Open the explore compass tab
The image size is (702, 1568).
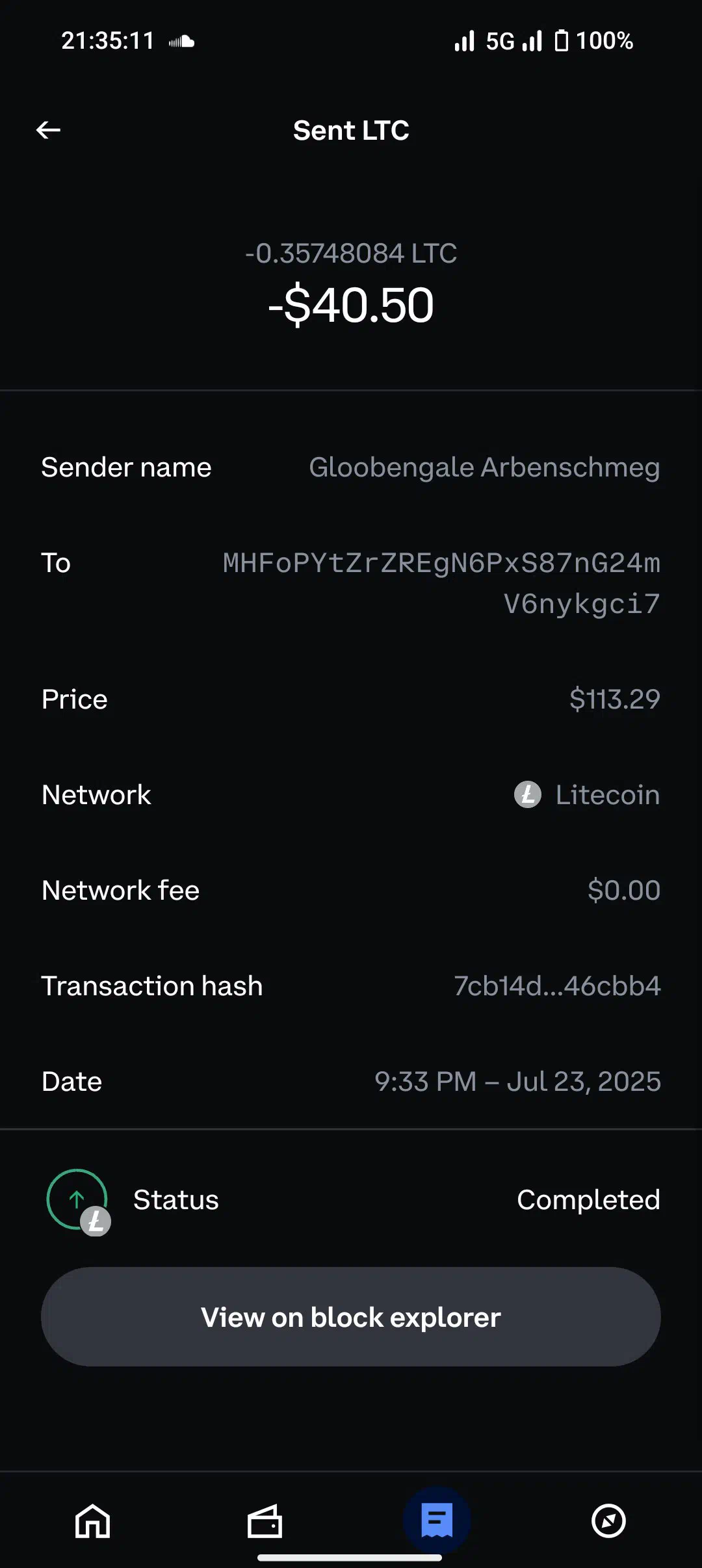[x=608, y=1521]
